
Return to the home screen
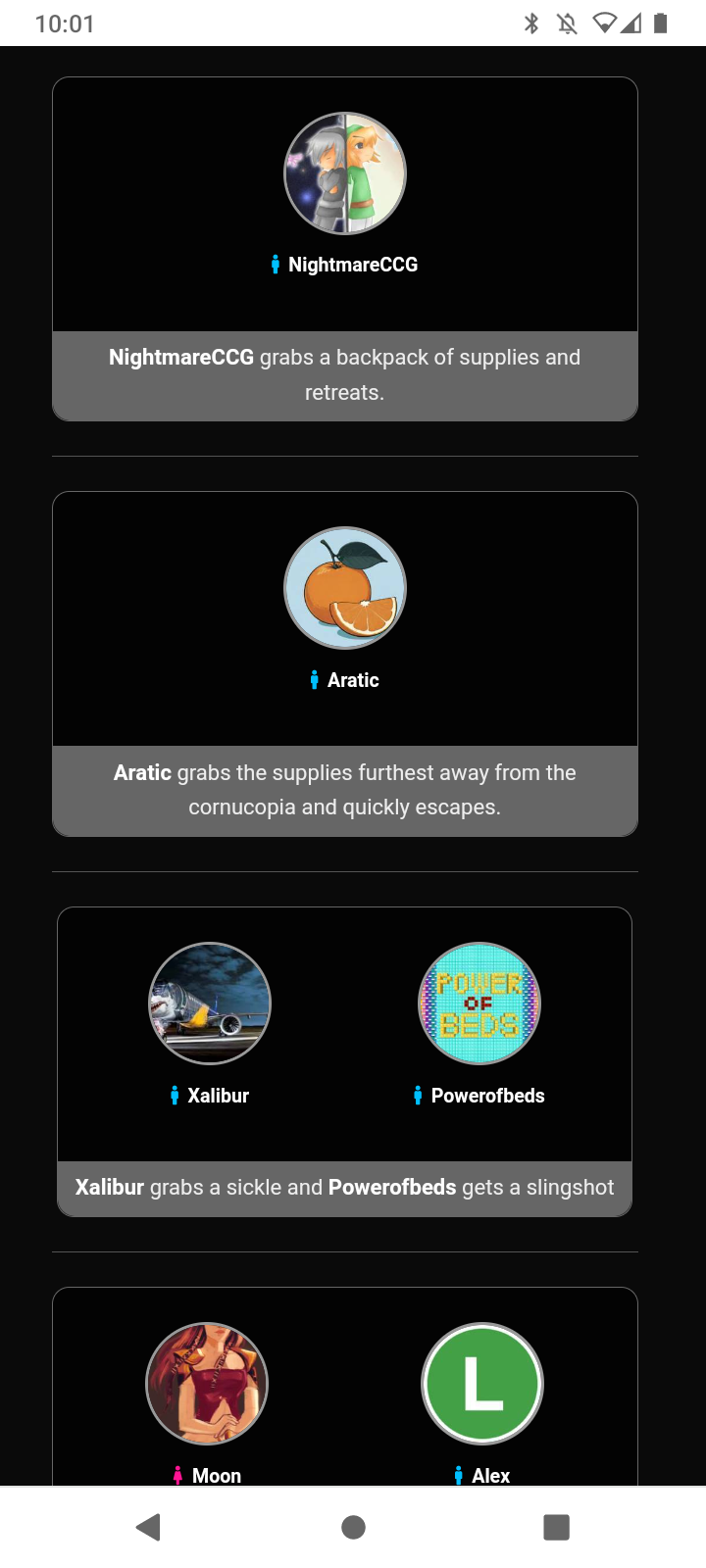[353, 1527]
